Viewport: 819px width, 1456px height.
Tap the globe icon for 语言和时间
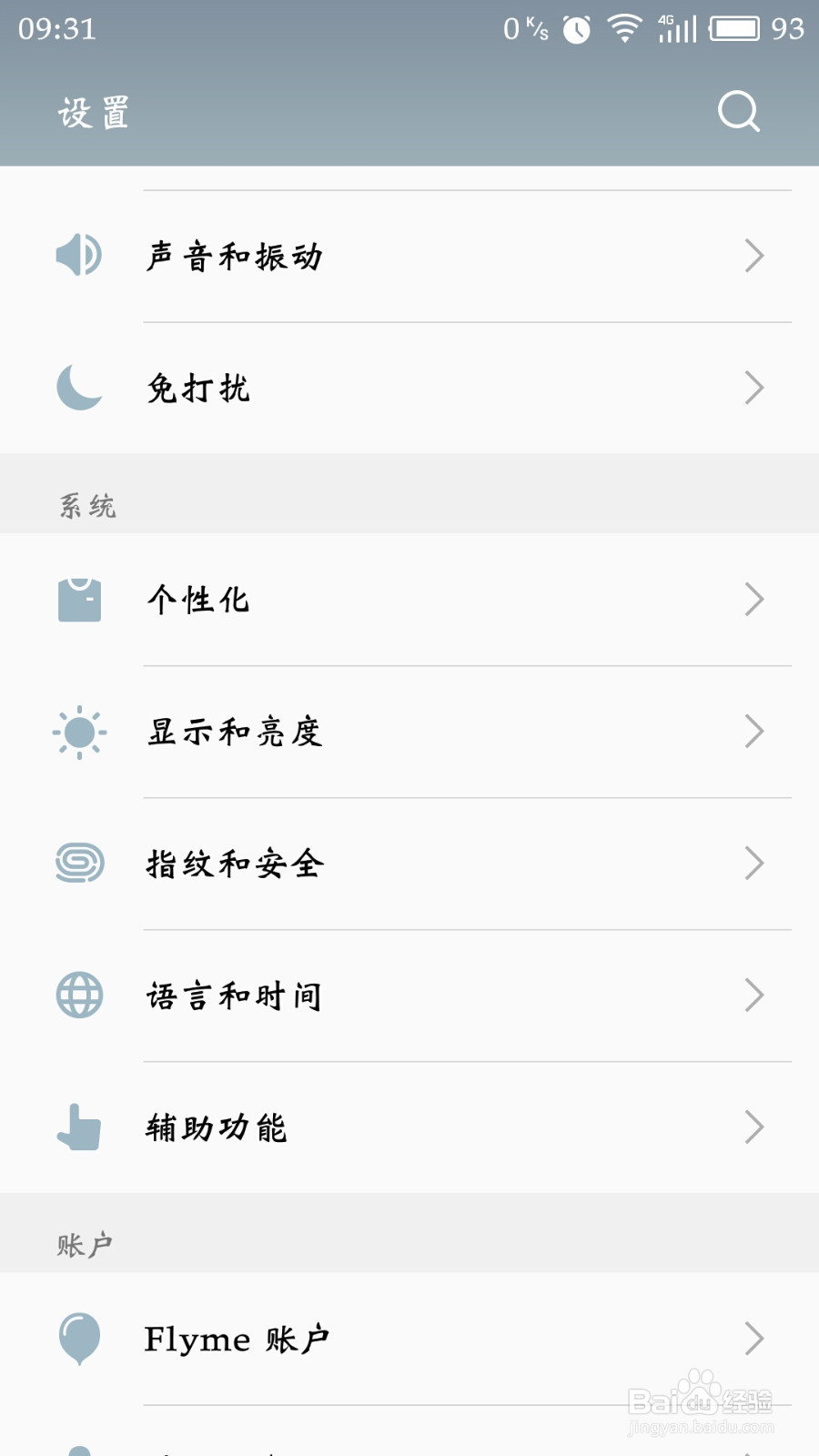click(79, 995)
